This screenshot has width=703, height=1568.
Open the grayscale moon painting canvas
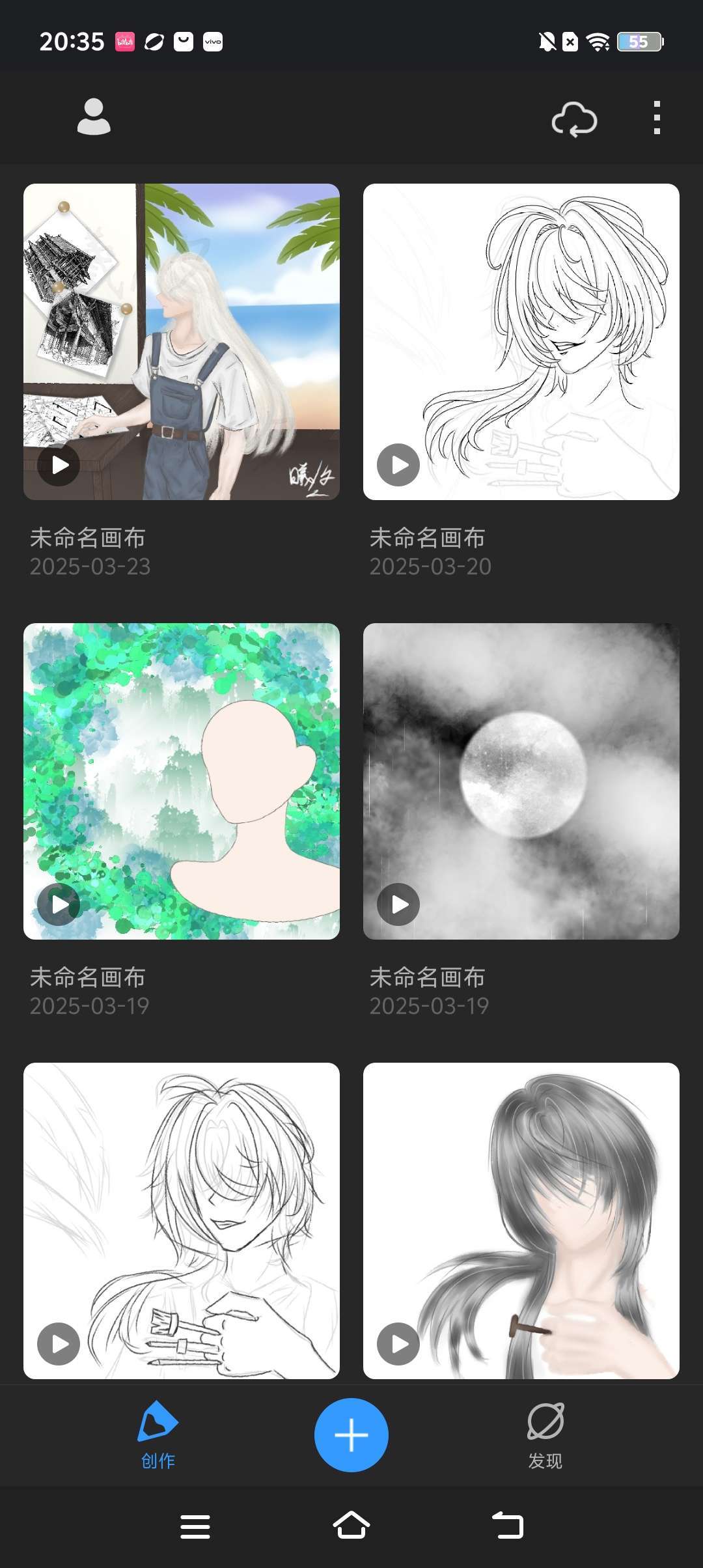pos(521,781)
